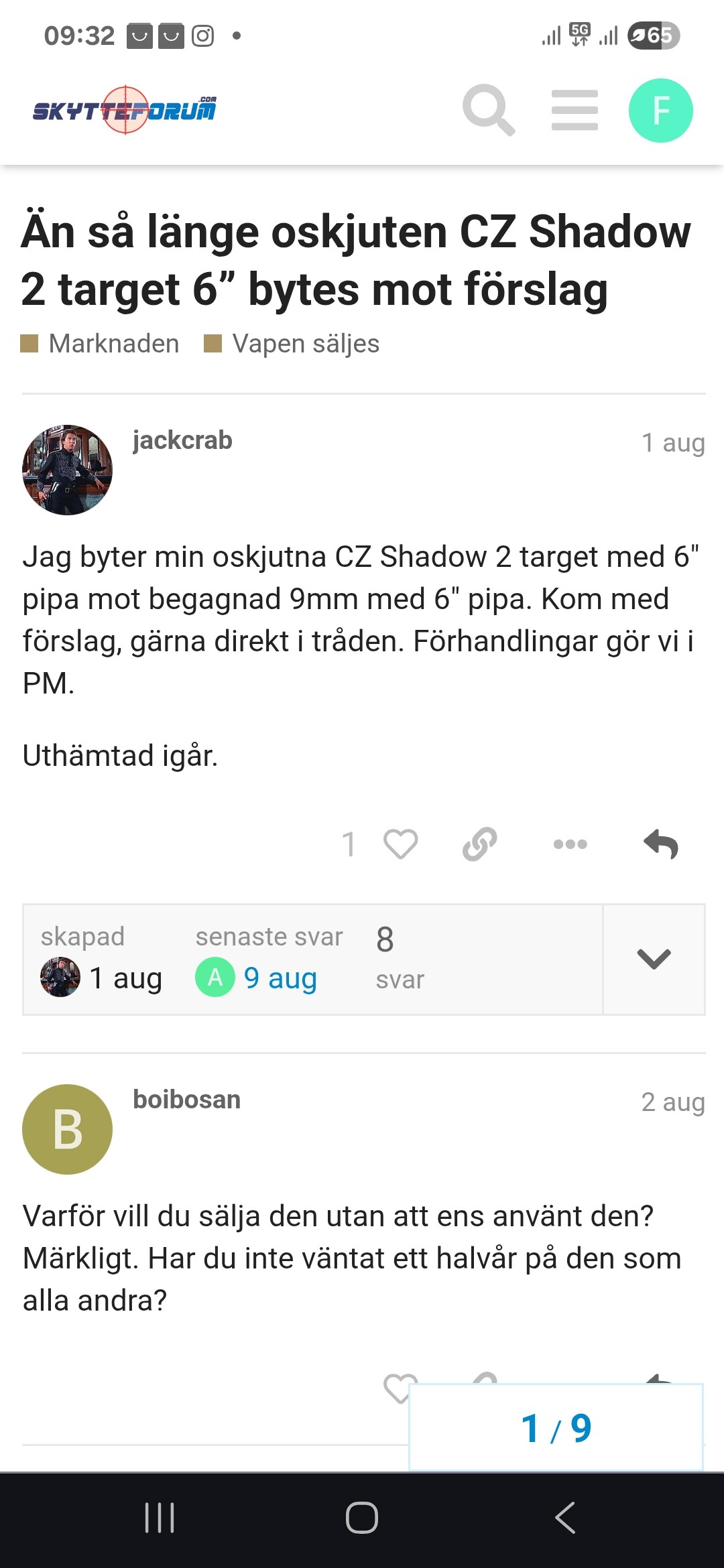Copy the link to jackcrab's post

tap(480, 844)
